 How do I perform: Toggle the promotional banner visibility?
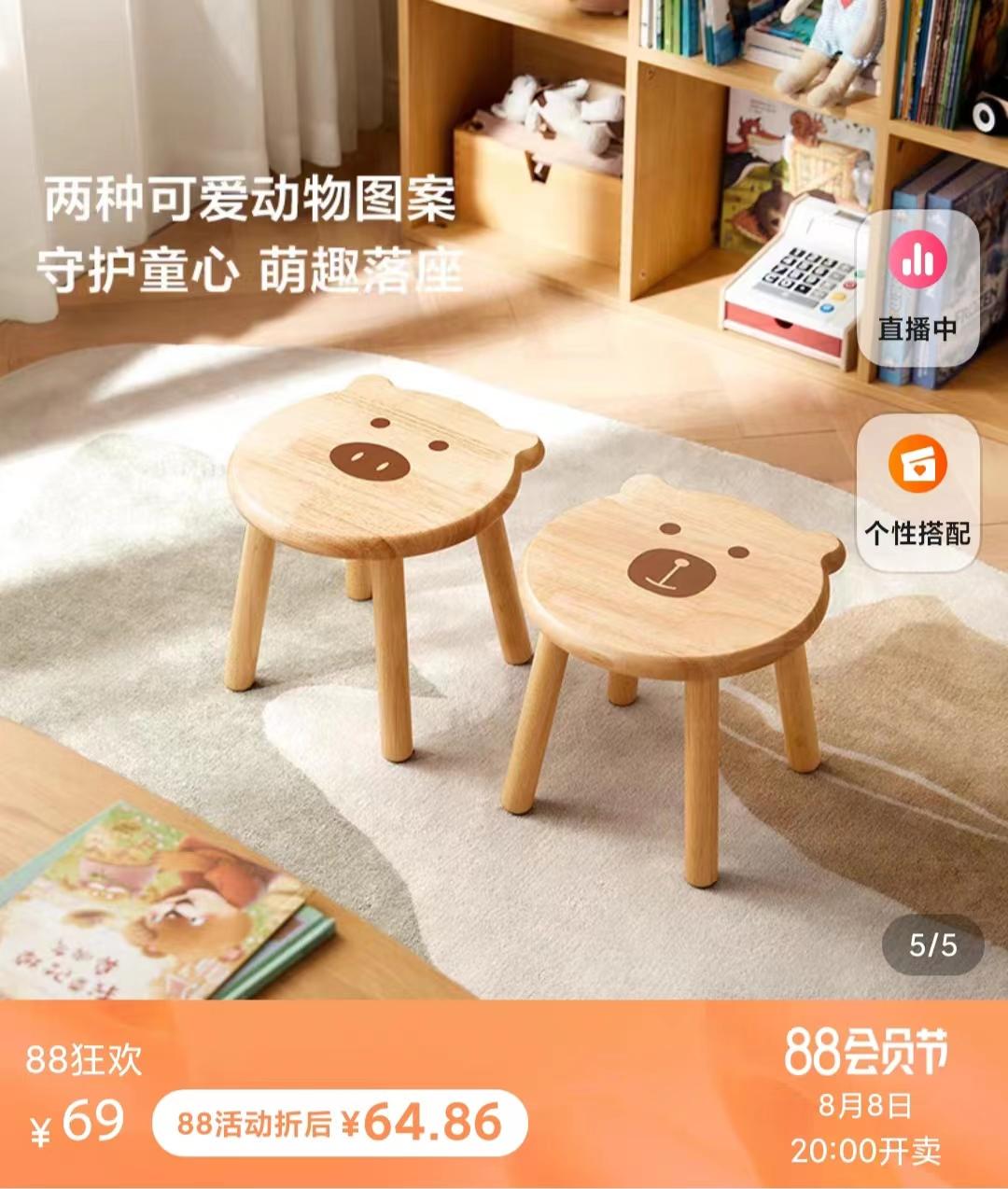(x=504, y=1101)
